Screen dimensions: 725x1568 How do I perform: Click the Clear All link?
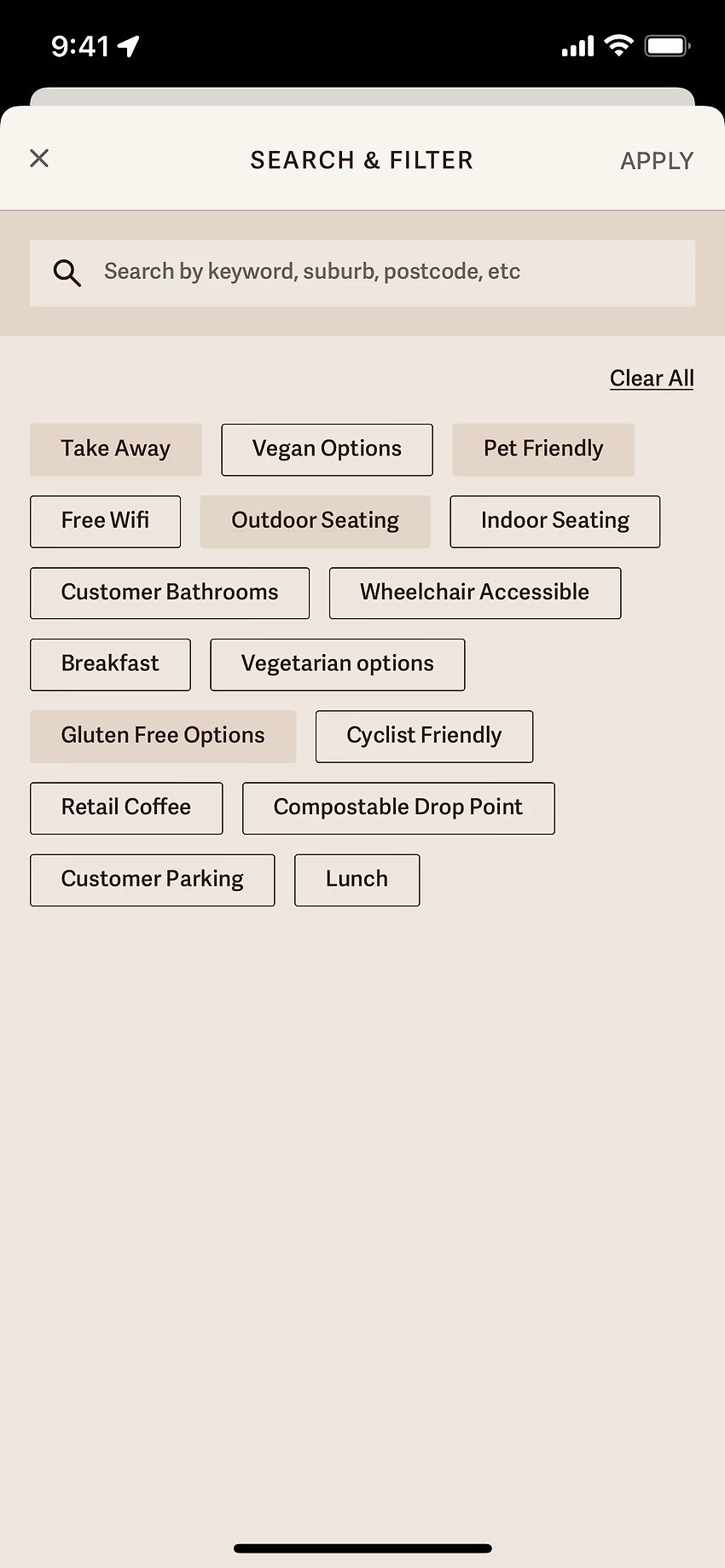tap(652, 378)
